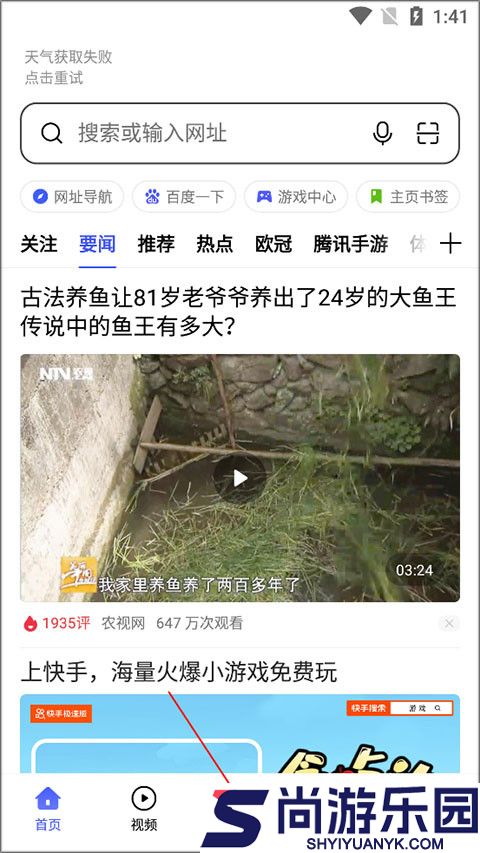Image resolution: width=480 pixels, height=853 pixels.
Task: Select the 要闻 tab
Action: coord(97,244)
